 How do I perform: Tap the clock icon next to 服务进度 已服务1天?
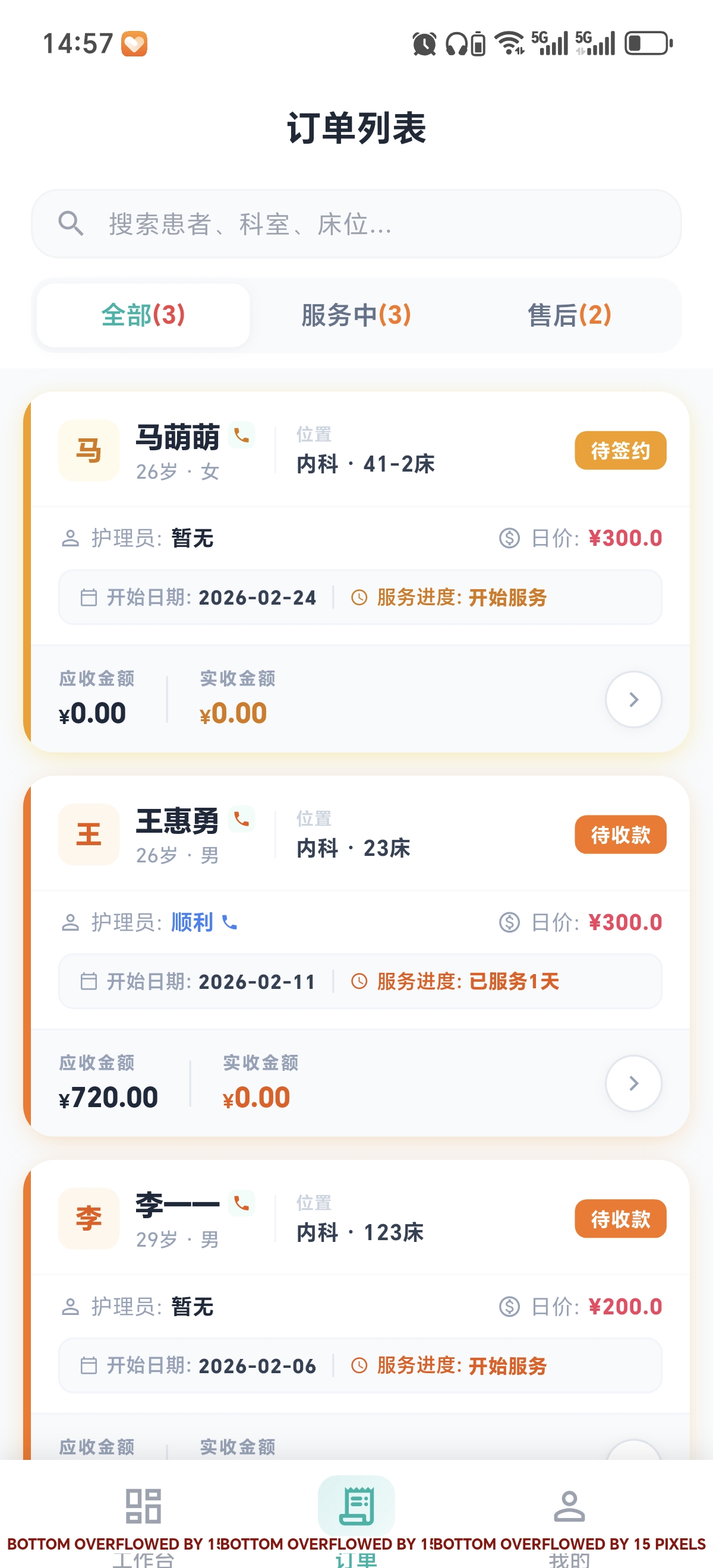click(x=359, y=981)
